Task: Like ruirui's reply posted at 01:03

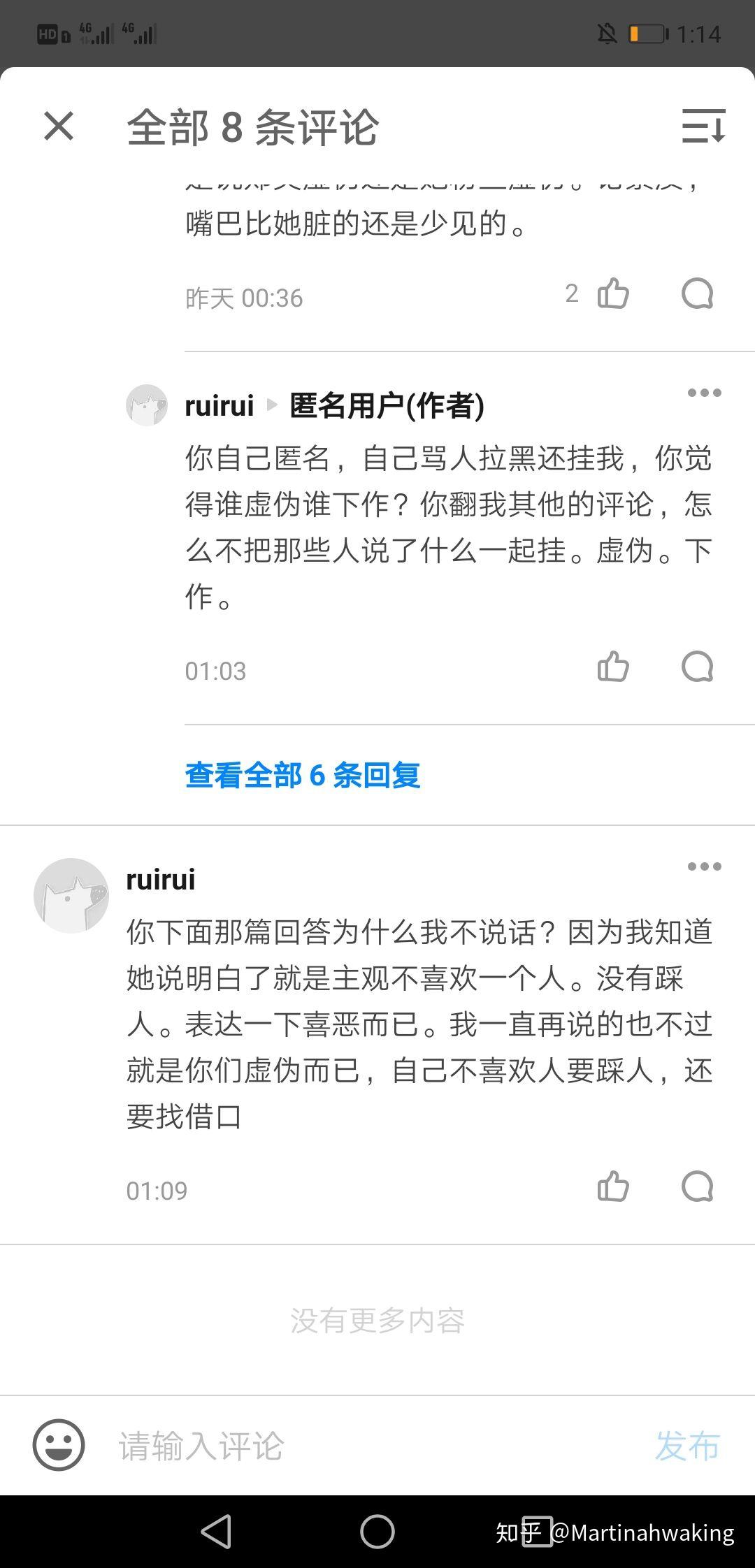Action: coord(613,667)
